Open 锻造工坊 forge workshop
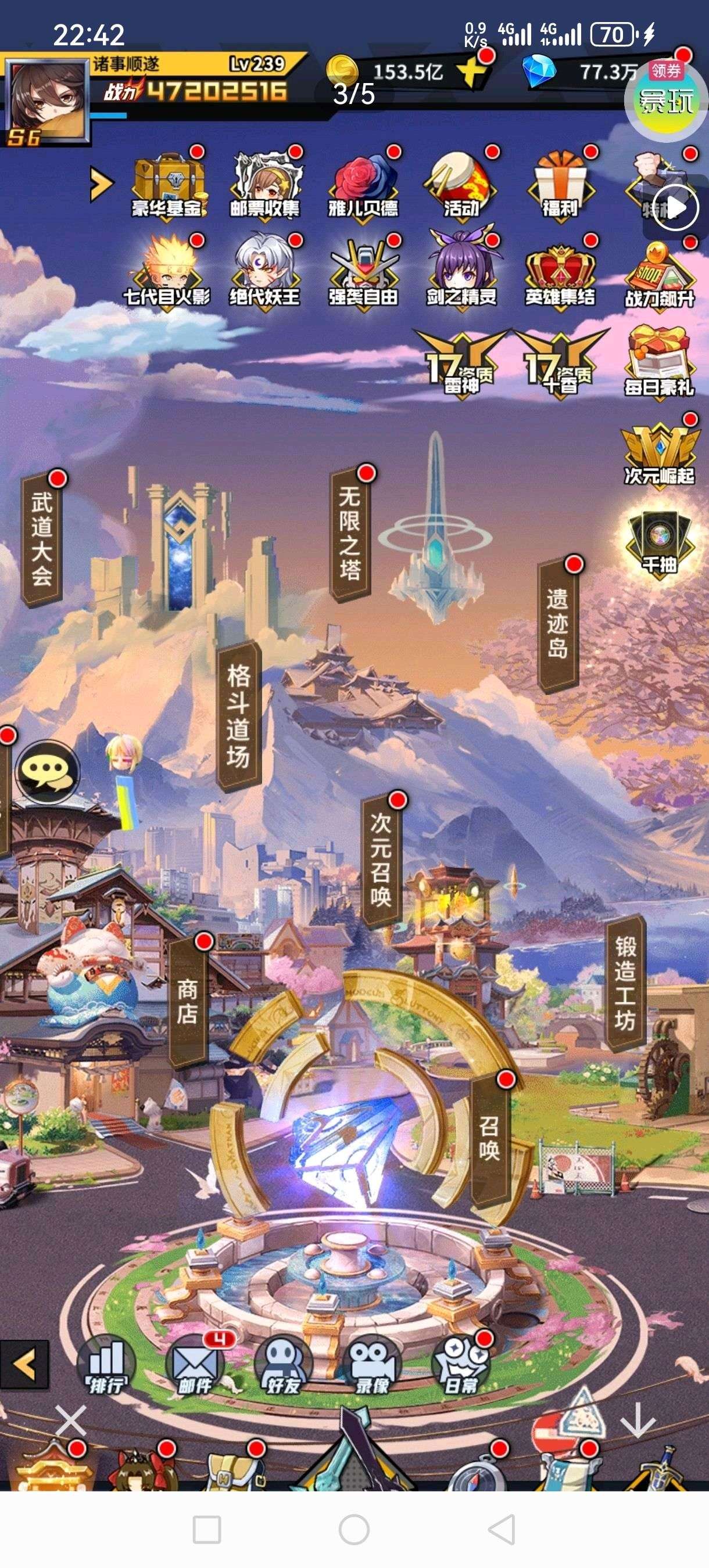The width and height of the screenshot is (709, 1568). (625, 983)
